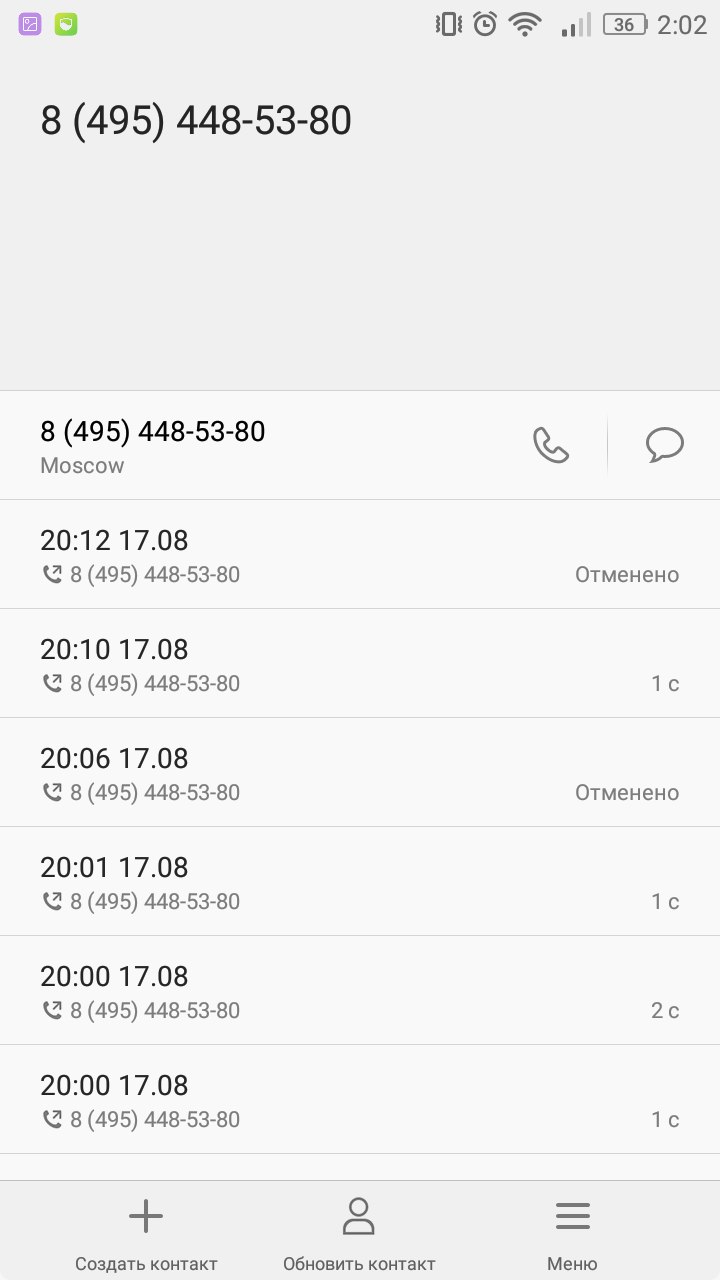
Task: Open the 20:10 17.08 call entry
Action: pyautogui.click(x=360, y=664)
